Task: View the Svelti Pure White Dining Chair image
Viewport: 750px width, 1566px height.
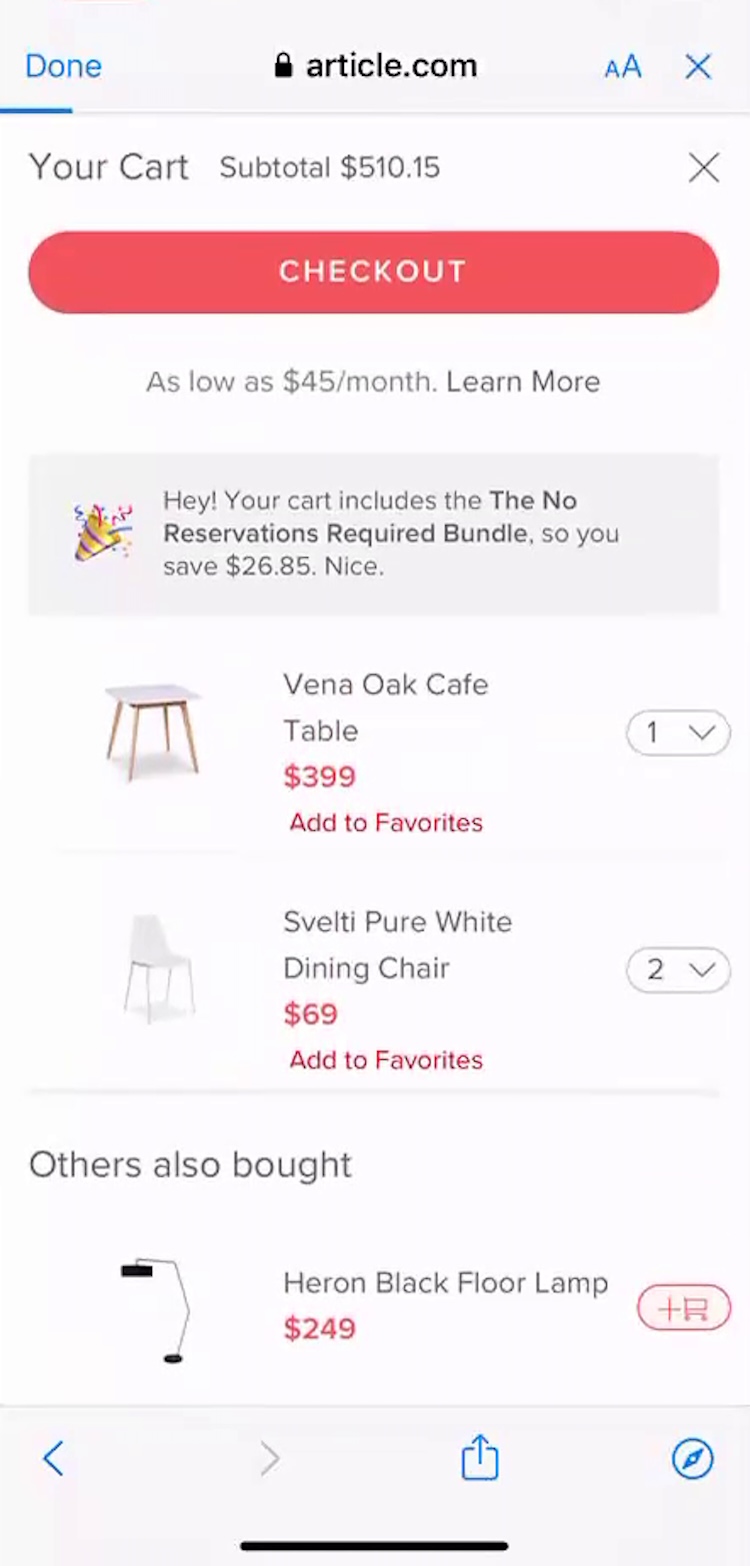Action: point(158,968)
